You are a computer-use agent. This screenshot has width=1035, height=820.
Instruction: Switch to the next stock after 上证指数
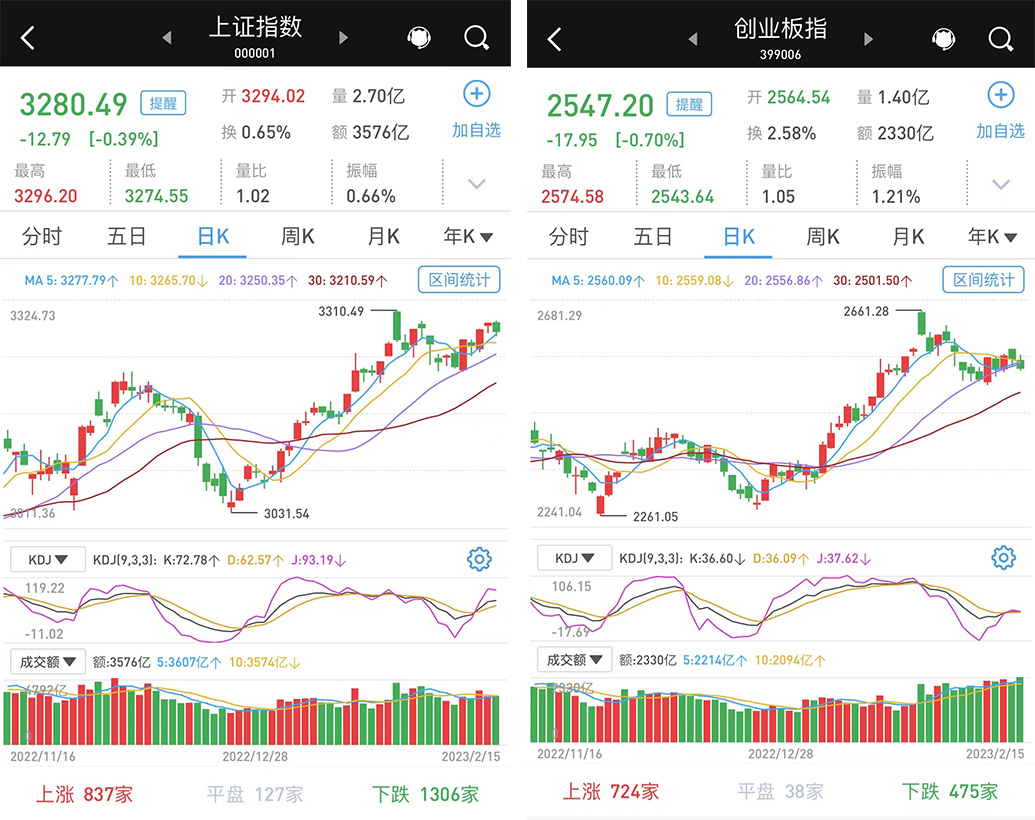(x=344, y=38)
